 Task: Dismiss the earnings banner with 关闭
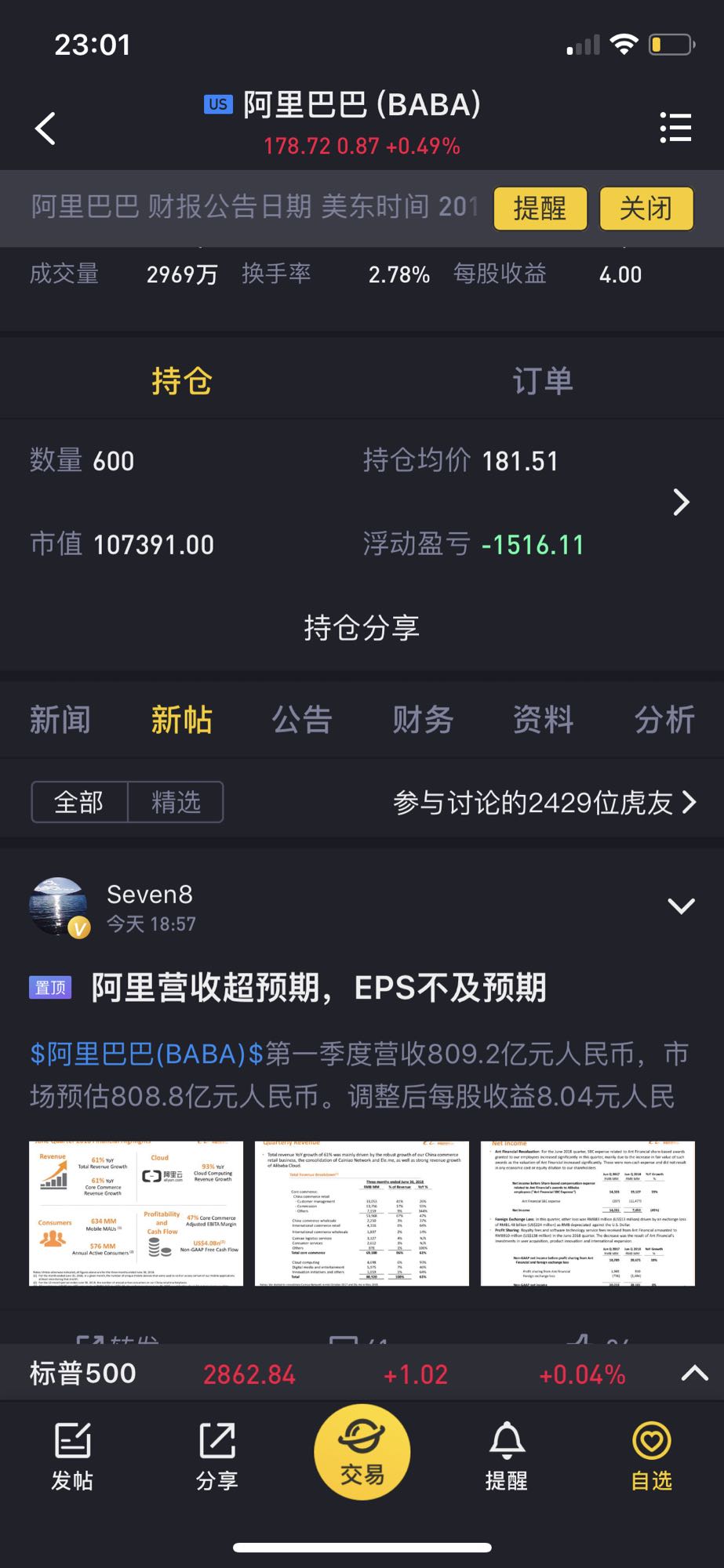coord(646,209)
